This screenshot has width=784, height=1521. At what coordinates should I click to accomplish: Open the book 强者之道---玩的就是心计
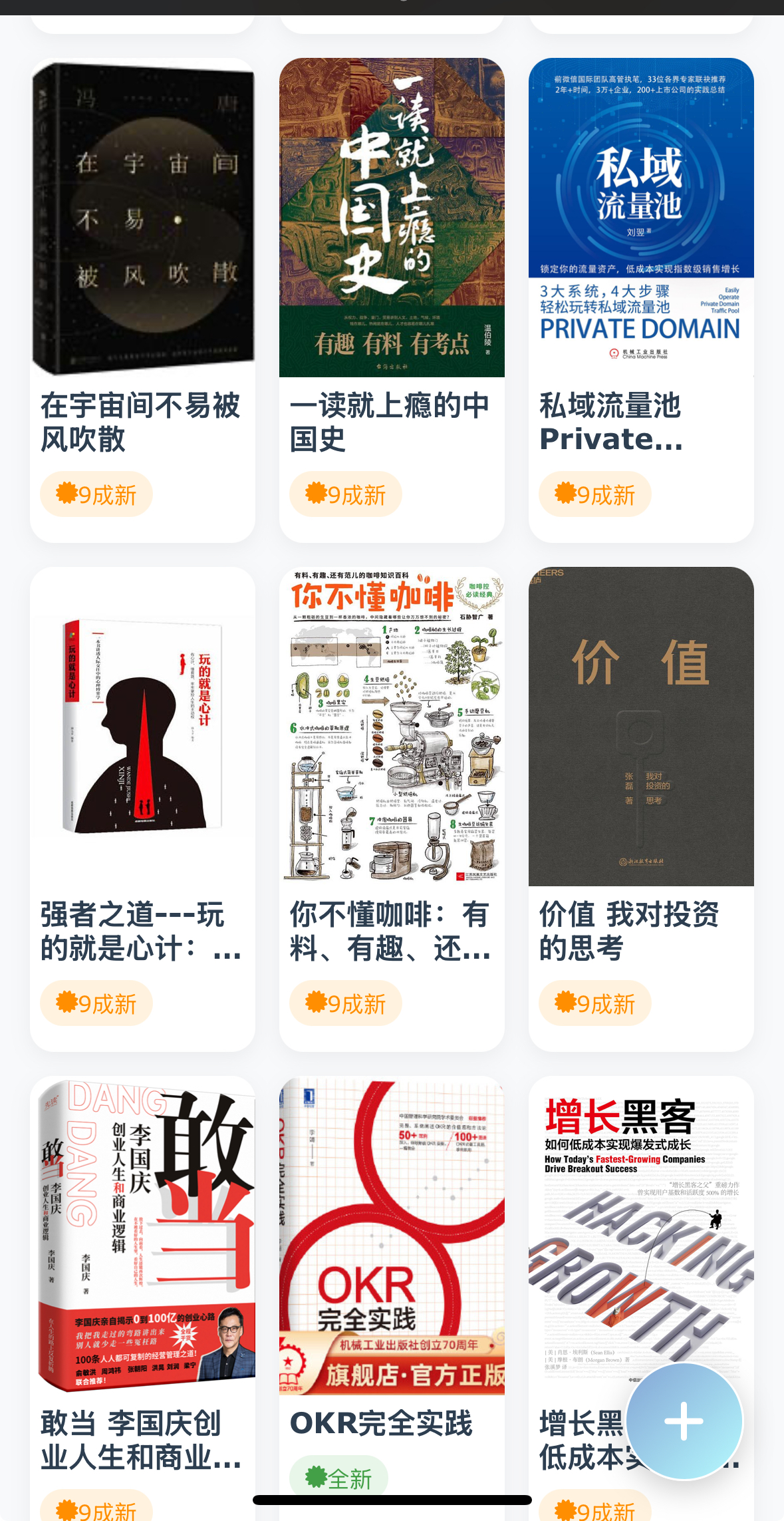pyautogui.click(x=142, y=729)
